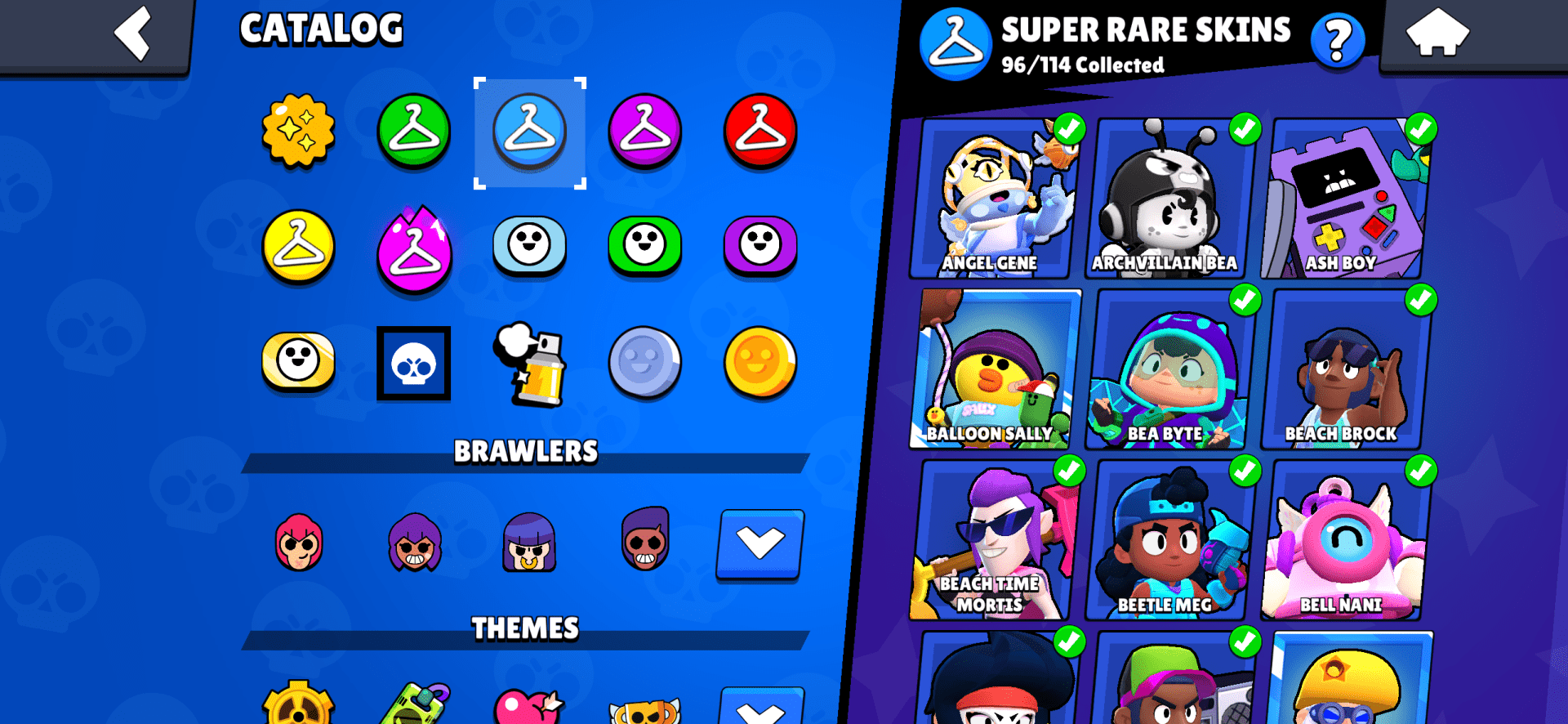Select the yellow hanger skins category
This screenshot has width=1568, height=724.
click(298, 247)
